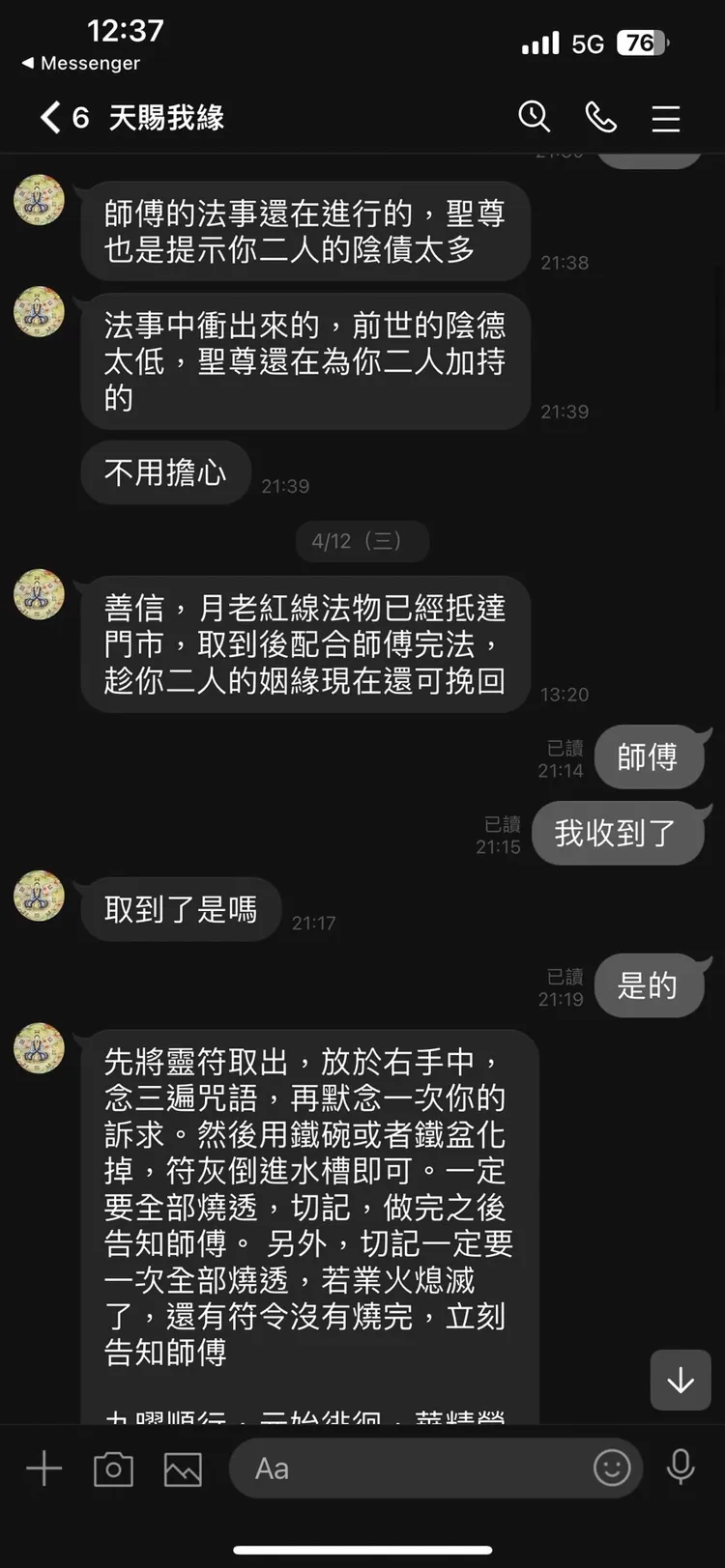Return to Messenger via the status bar link
Screen dimensions: 725x1568
[x=82, y=64]
